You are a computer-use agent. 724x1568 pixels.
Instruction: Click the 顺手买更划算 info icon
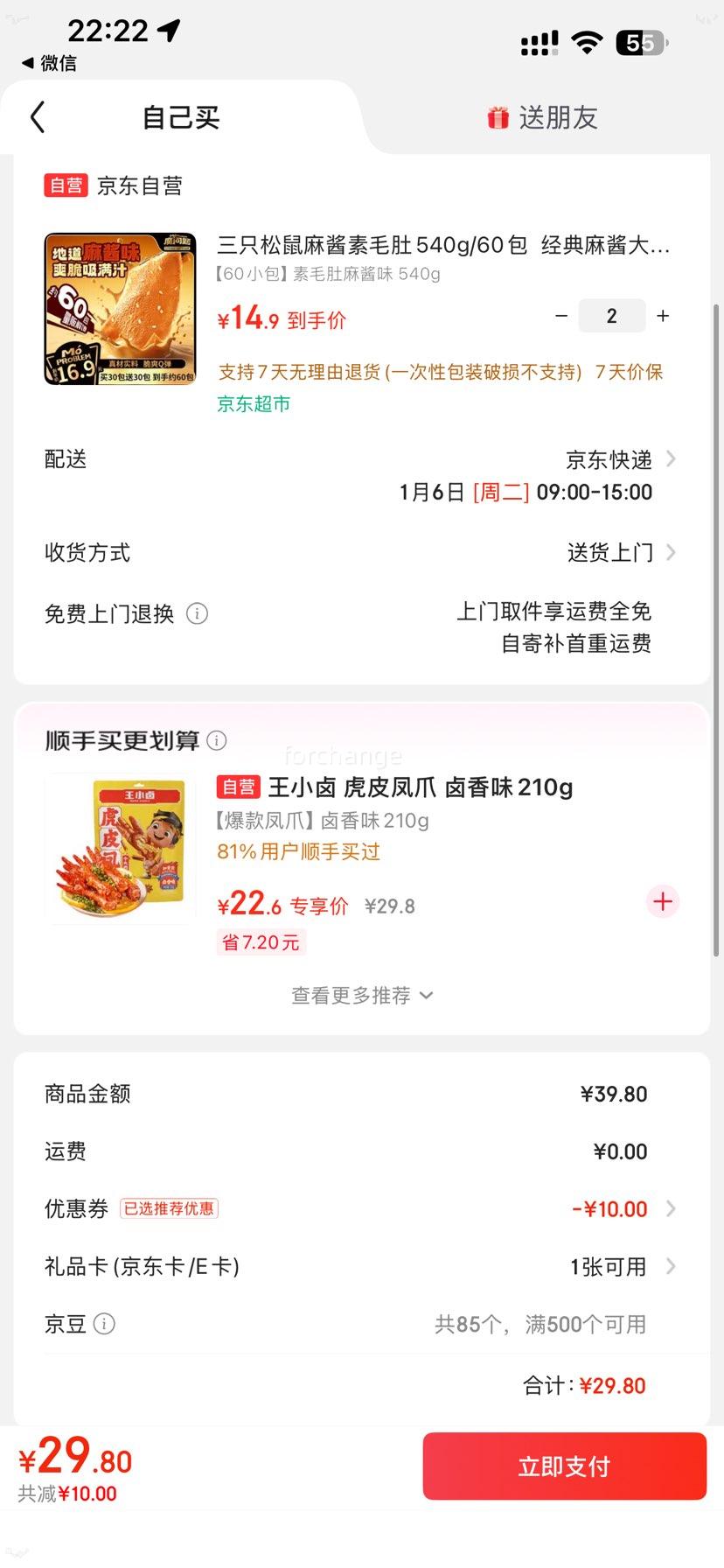(217, 740)
